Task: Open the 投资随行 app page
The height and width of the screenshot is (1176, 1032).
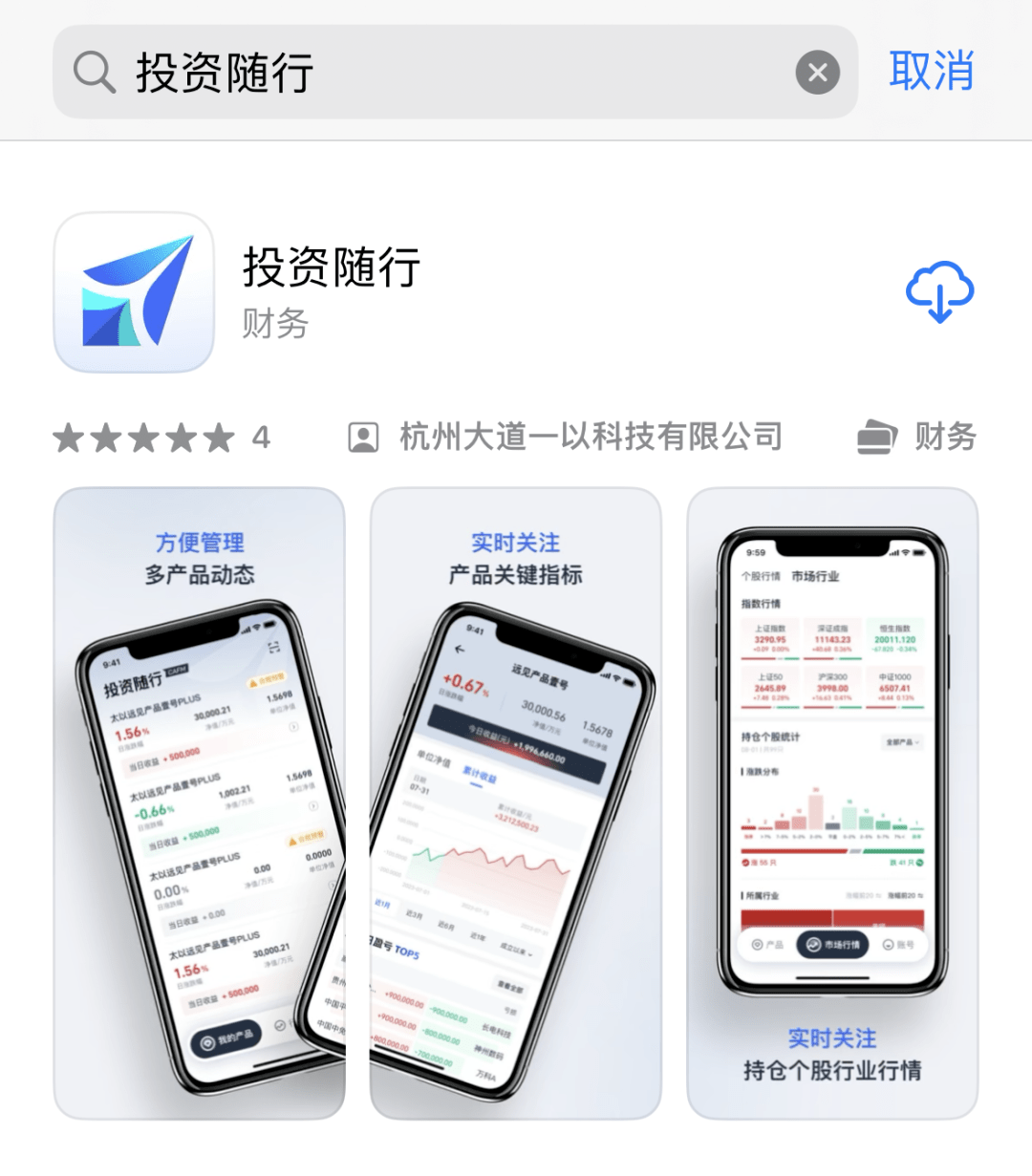Action: [331, 268]
